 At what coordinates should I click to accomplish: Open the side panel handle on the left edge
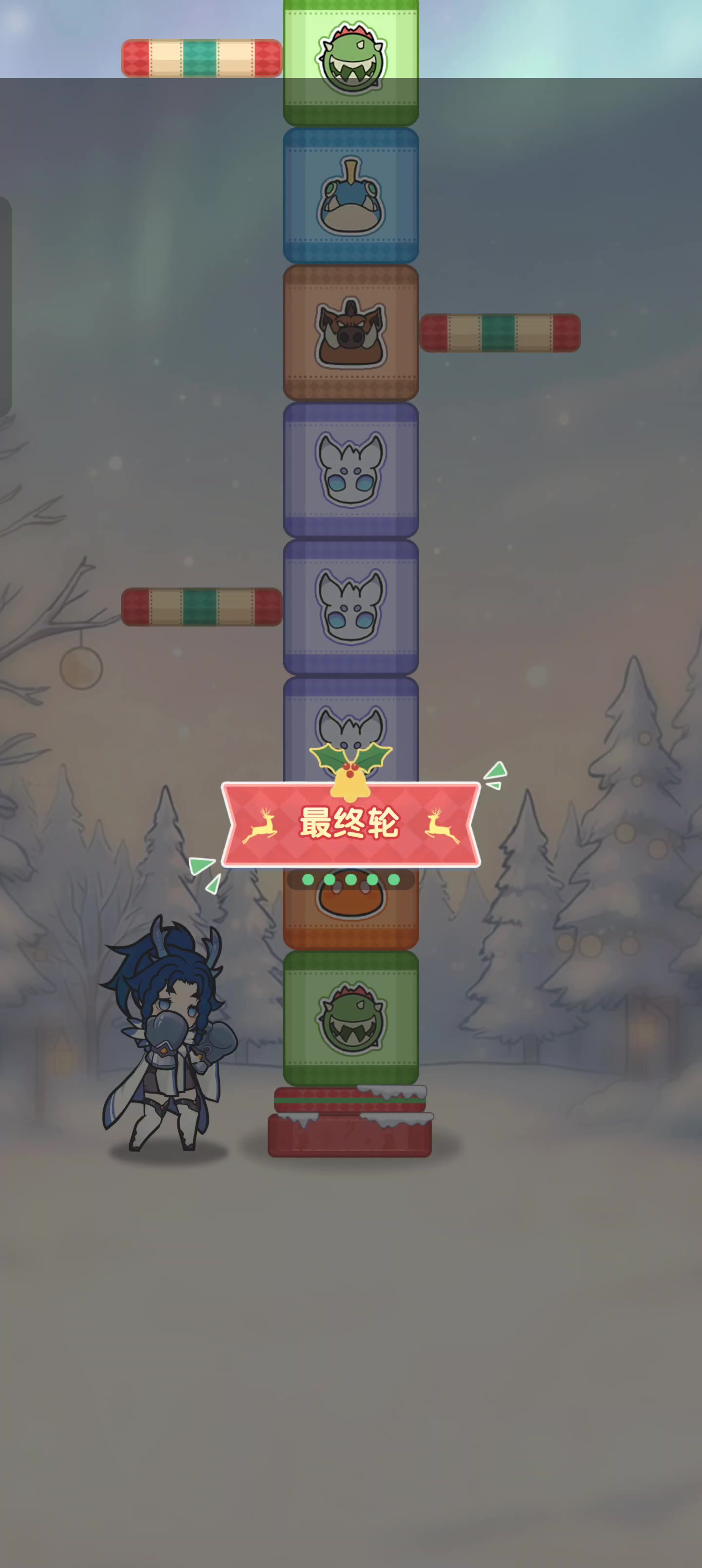(x=5, y=306)
